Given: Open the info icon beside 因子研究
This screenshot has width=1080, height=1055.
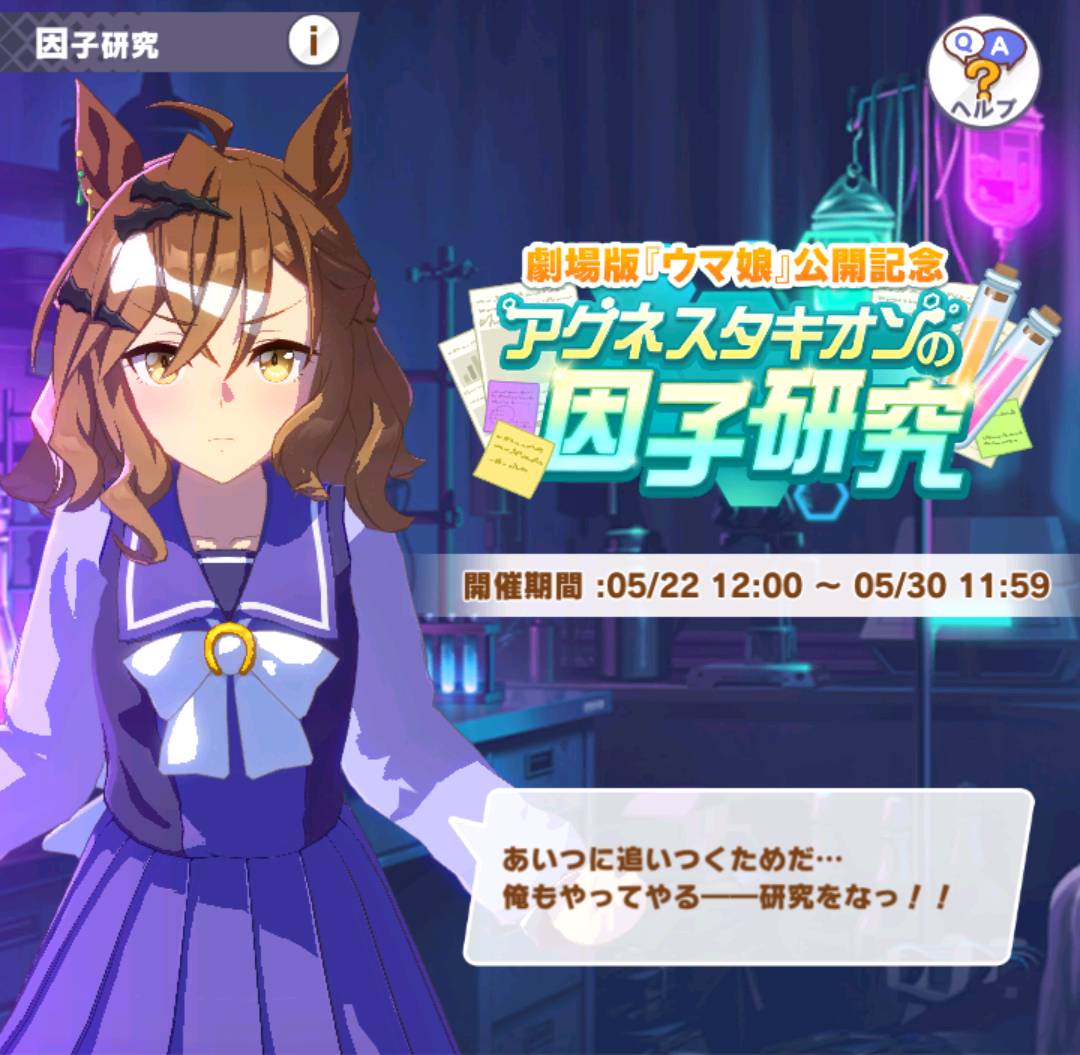Looking at the screenshot, I should pos(313,42).
